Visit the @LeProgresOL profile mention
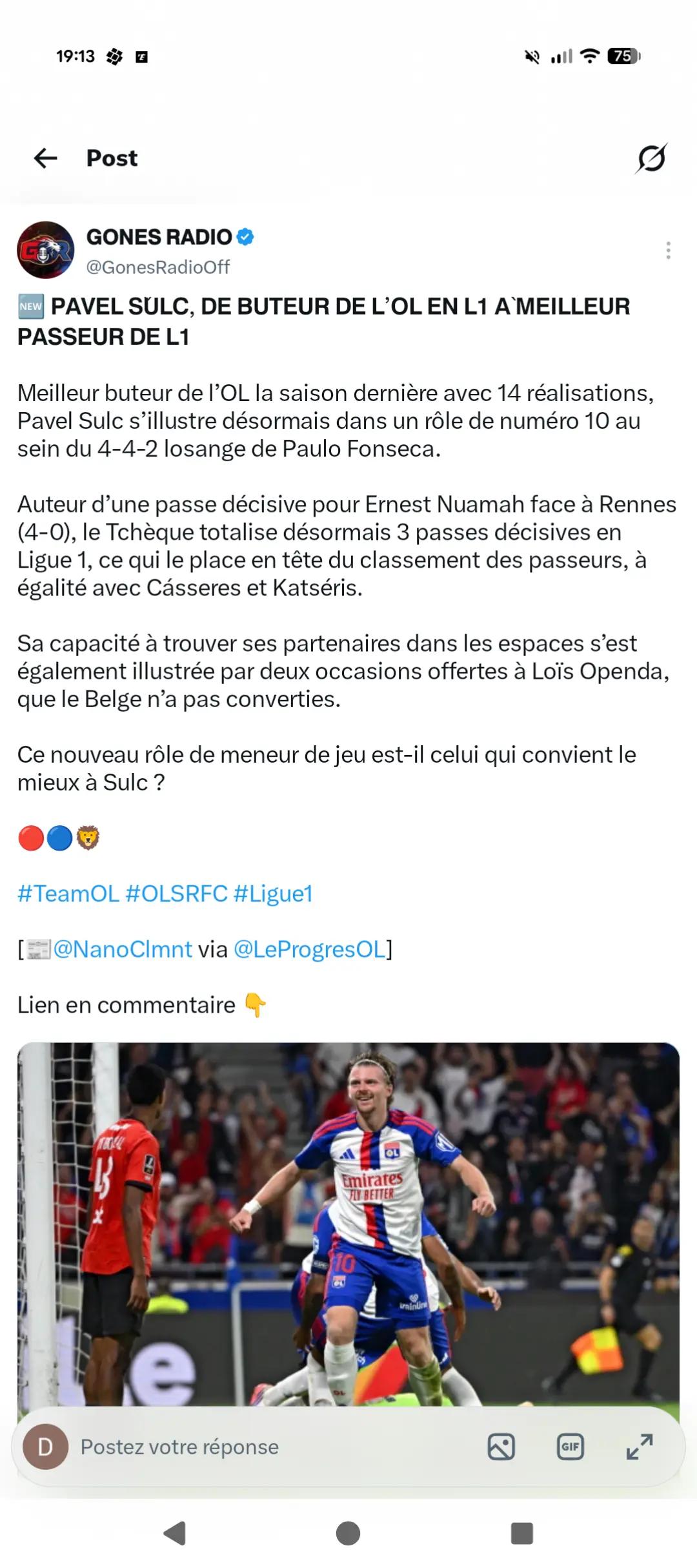 (310, 949)
